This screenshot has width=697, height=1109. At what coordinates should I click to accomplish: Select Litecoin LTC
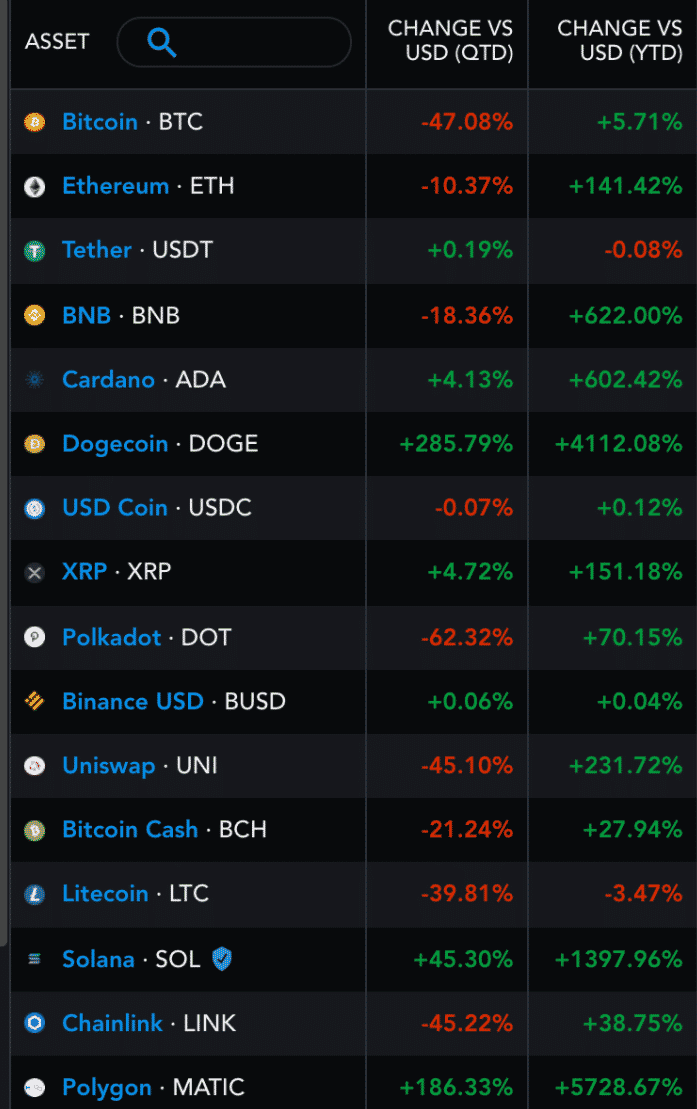click(x=105, y=894)
